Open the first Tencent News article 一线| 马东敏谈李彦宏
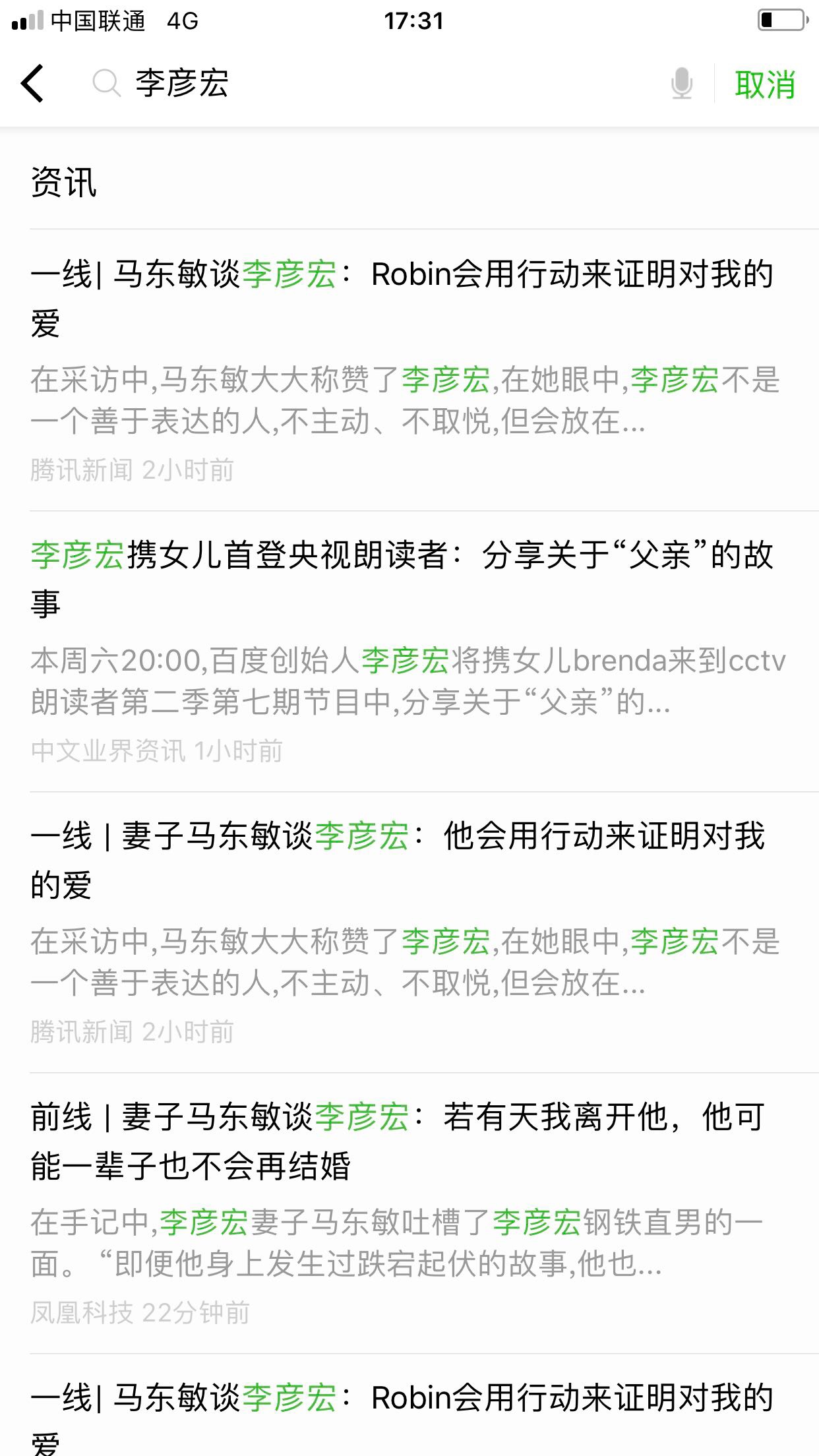Viewport: 819px width, 1456px height. (x=402, y=298)
